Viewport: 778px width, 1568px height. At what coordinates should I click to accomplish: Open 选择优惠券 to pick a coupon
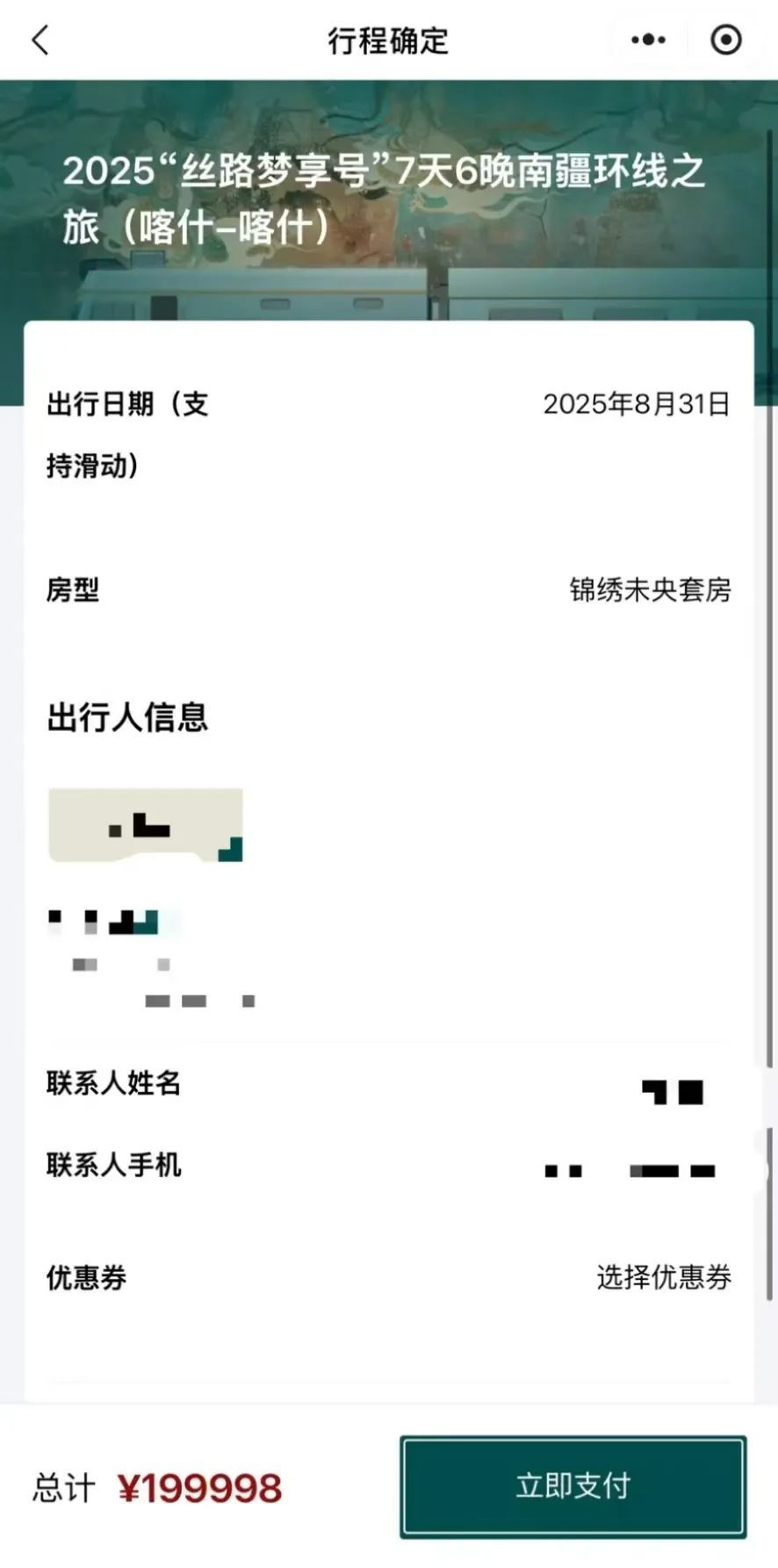click(x=664, y=1277)
